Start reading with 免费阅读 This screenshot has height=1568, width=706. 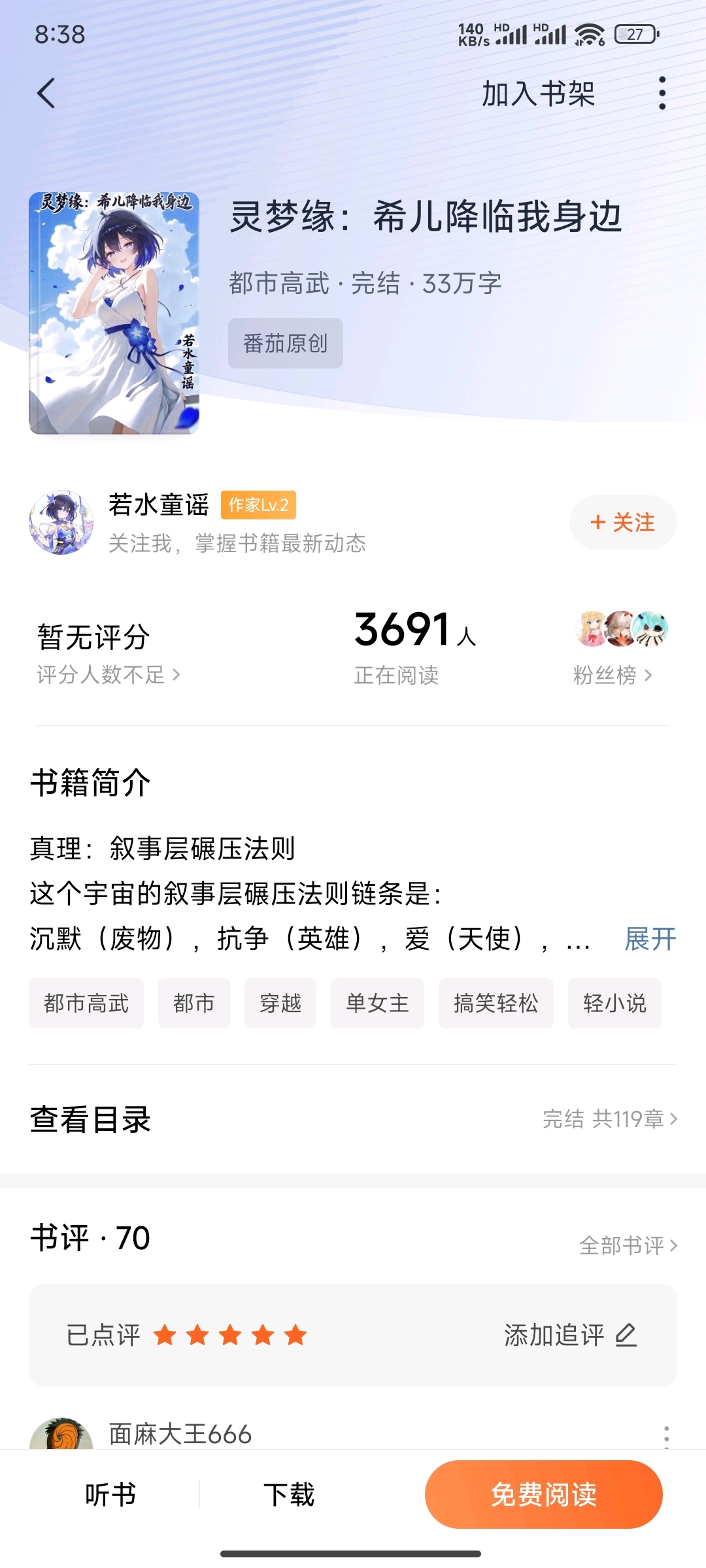(543, 1495)
